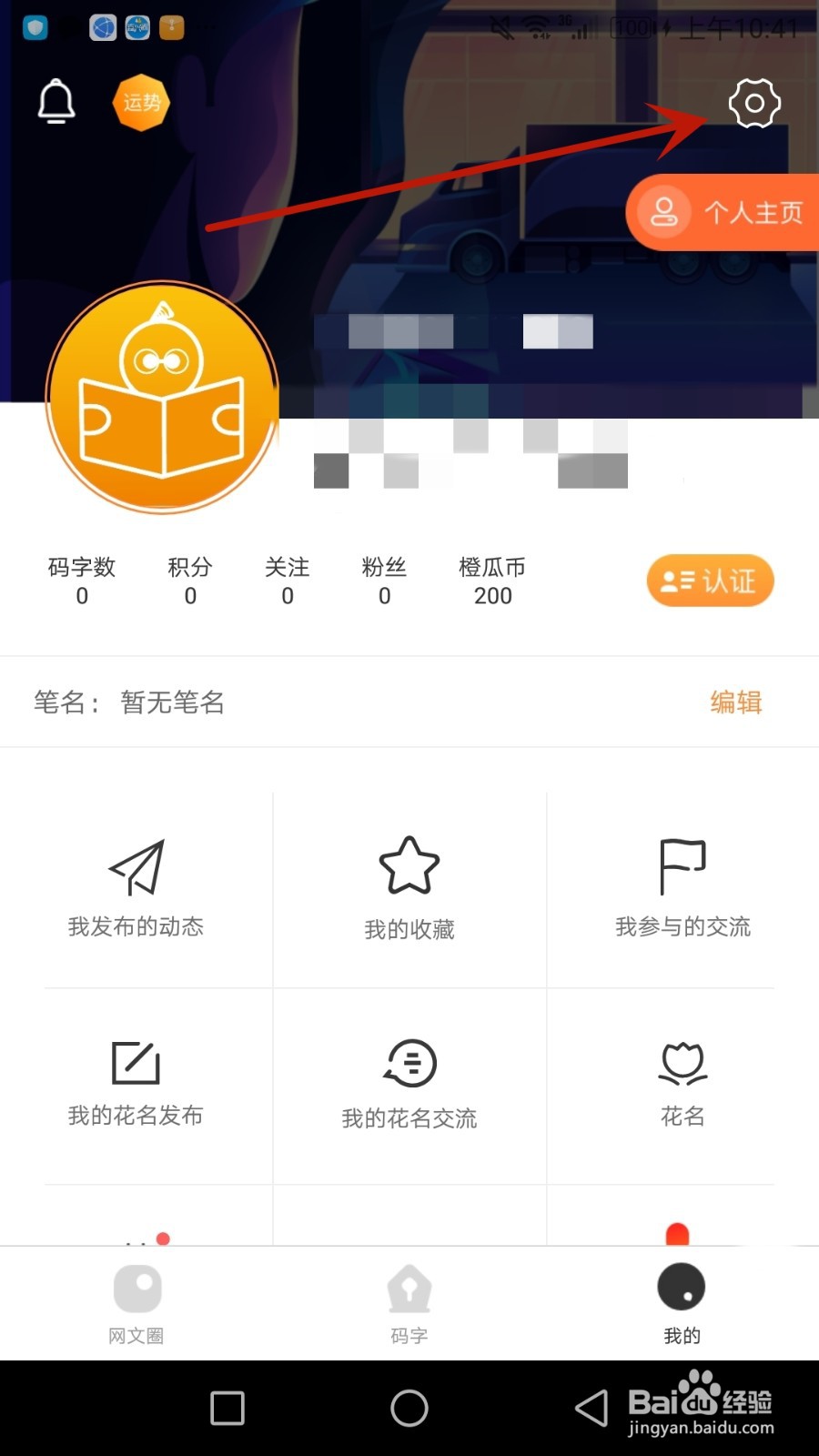Open the notifications bell
The width and height of the screenshot is (819, 1456).
click(x=56, y=101)
